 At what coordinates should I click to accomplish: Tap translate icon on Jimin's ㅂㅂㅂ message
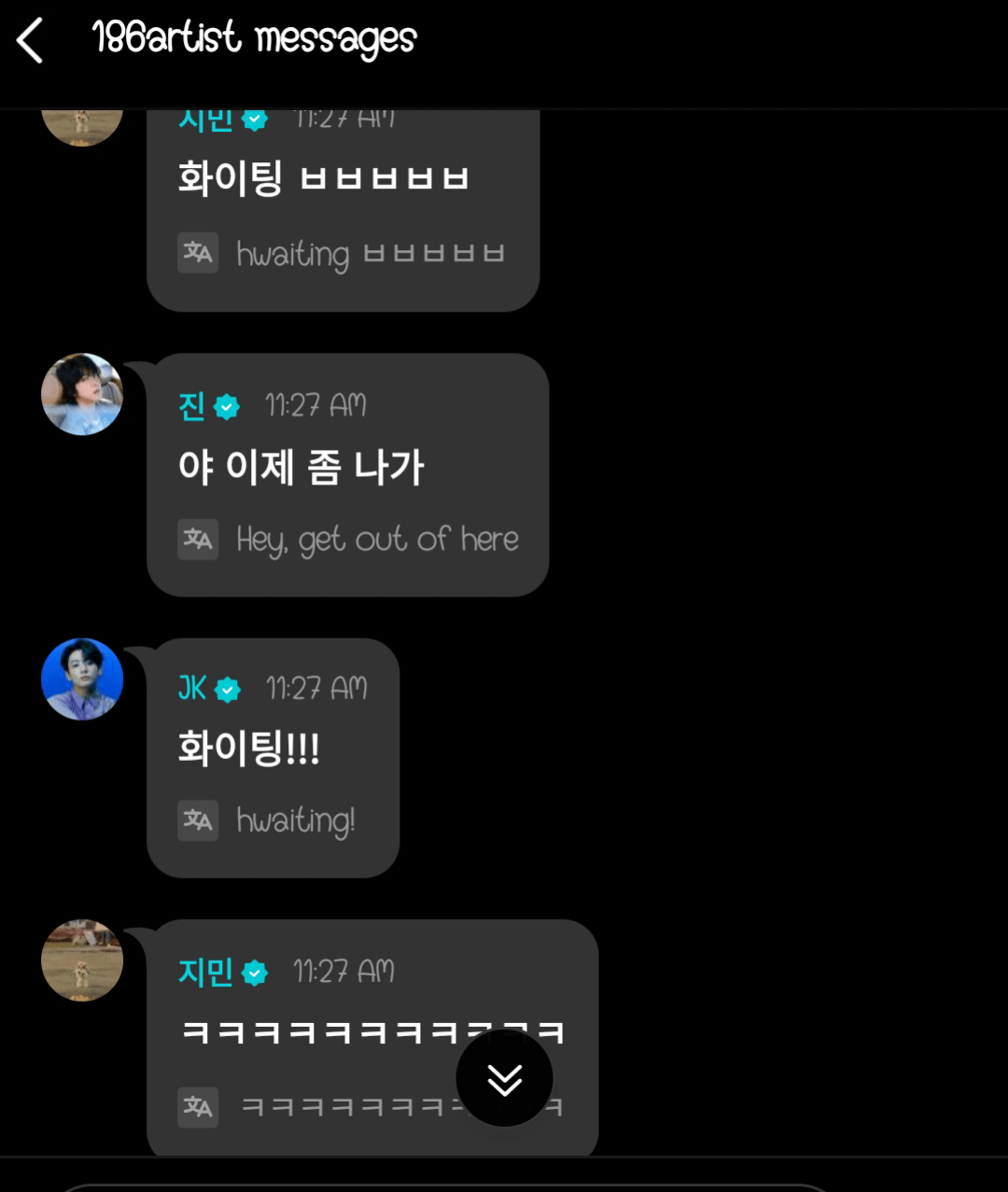tap(198, 253)
